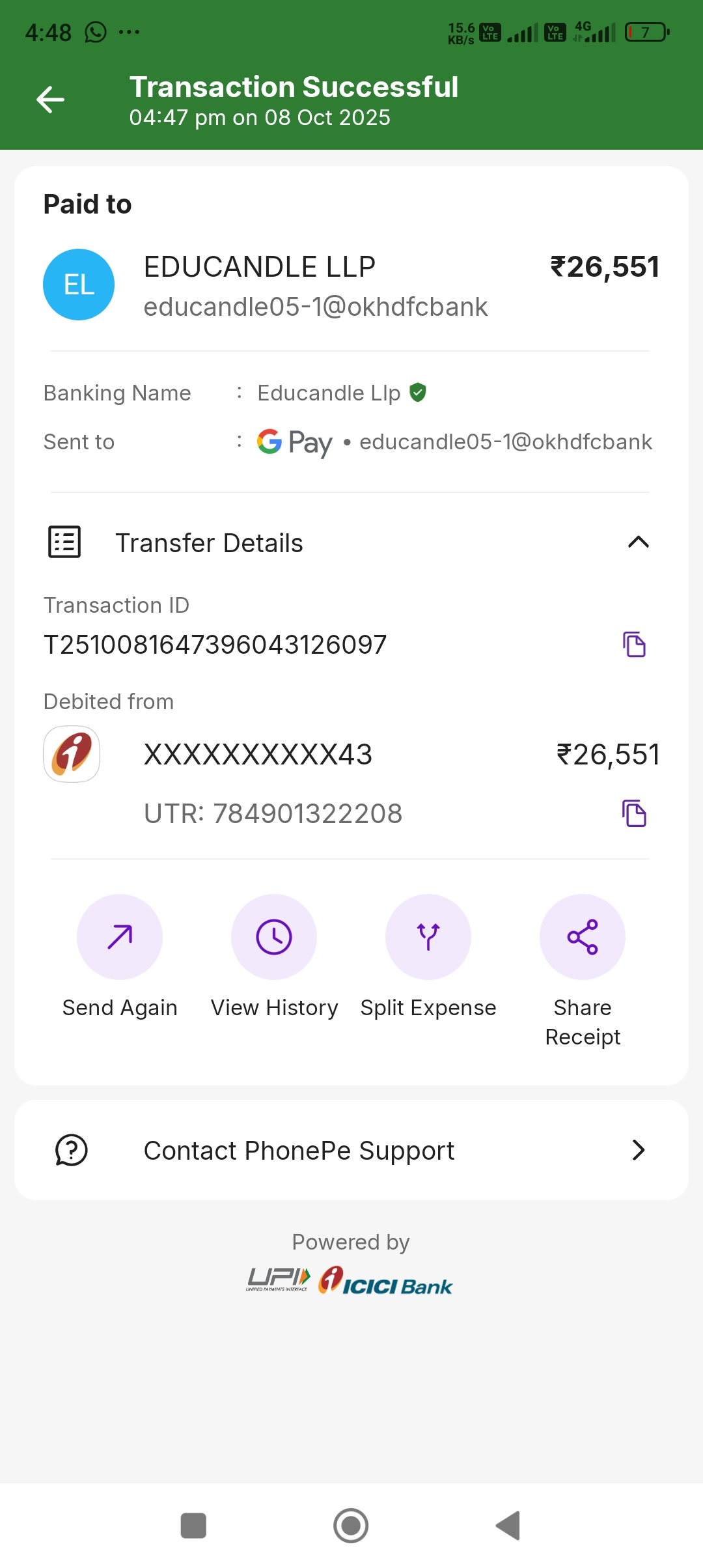
Task: Split this expense
Action: click(x=428, y=937)
